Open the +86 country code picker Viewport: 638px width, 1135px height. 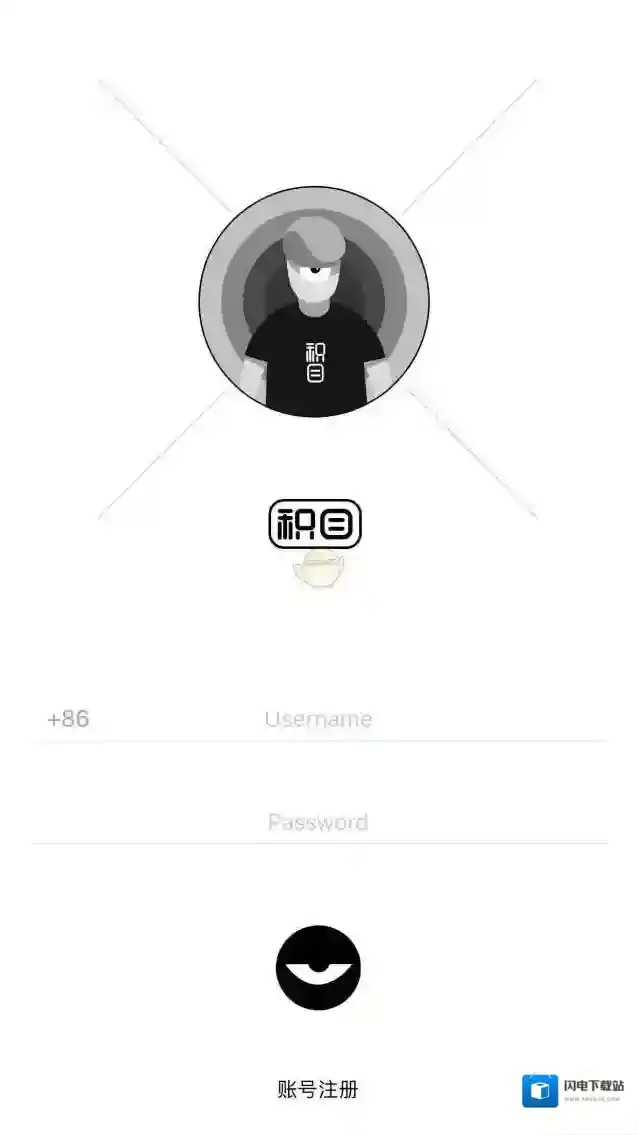pos(68,719)
